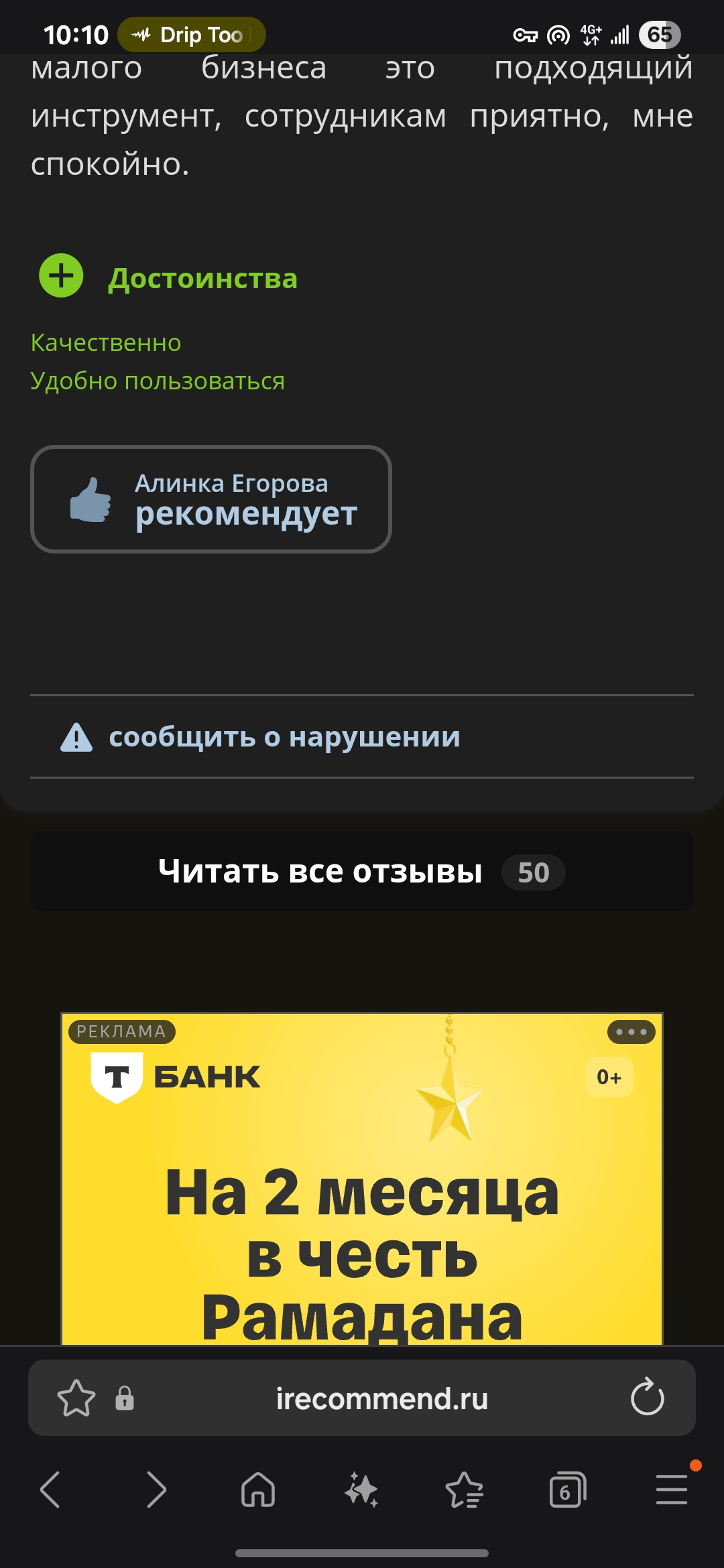Open the AI sparkle assistant
Viewport: 724px width, 1568px height.
click(361, 1490)
